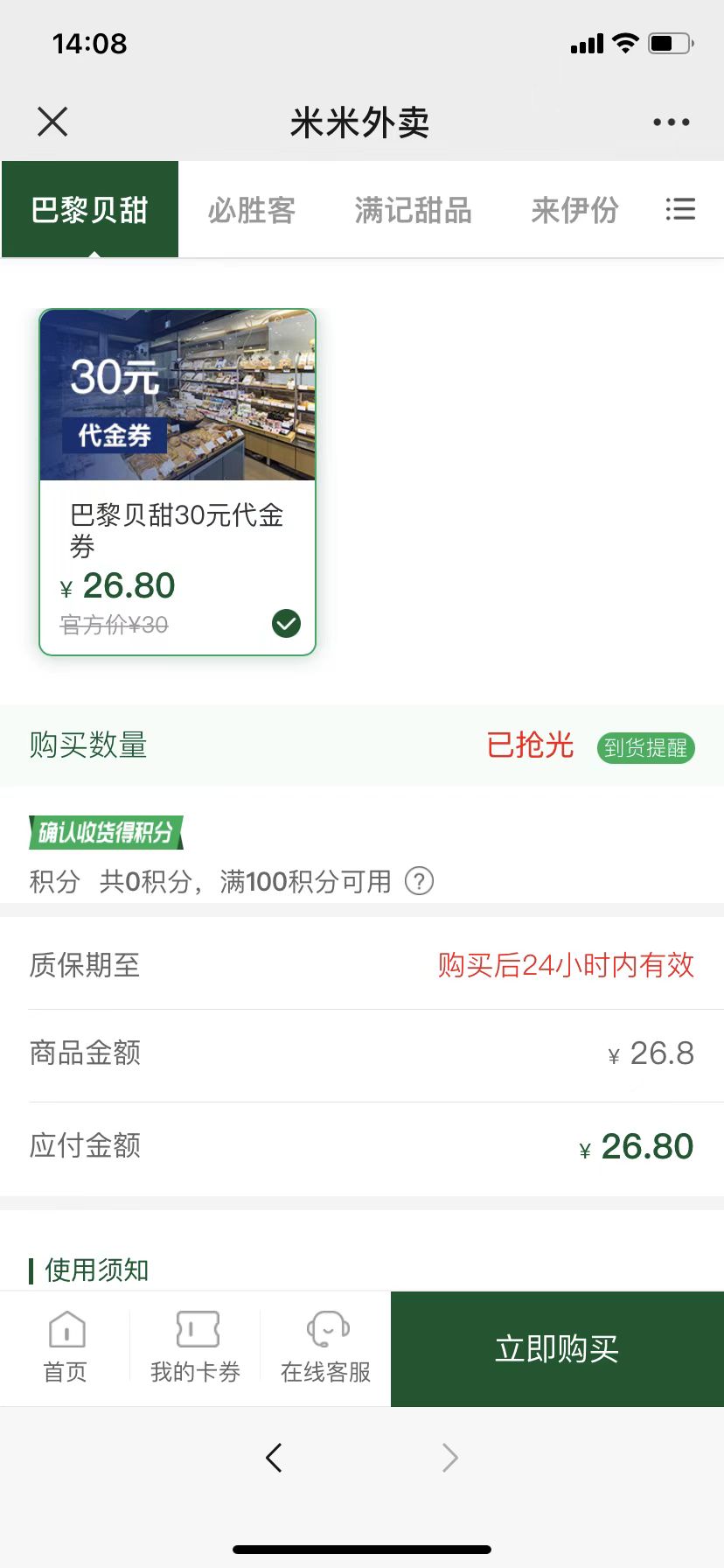Go back to the previous web page
The height and width of the screenshot is (1568, 724).
point(274,1458)
